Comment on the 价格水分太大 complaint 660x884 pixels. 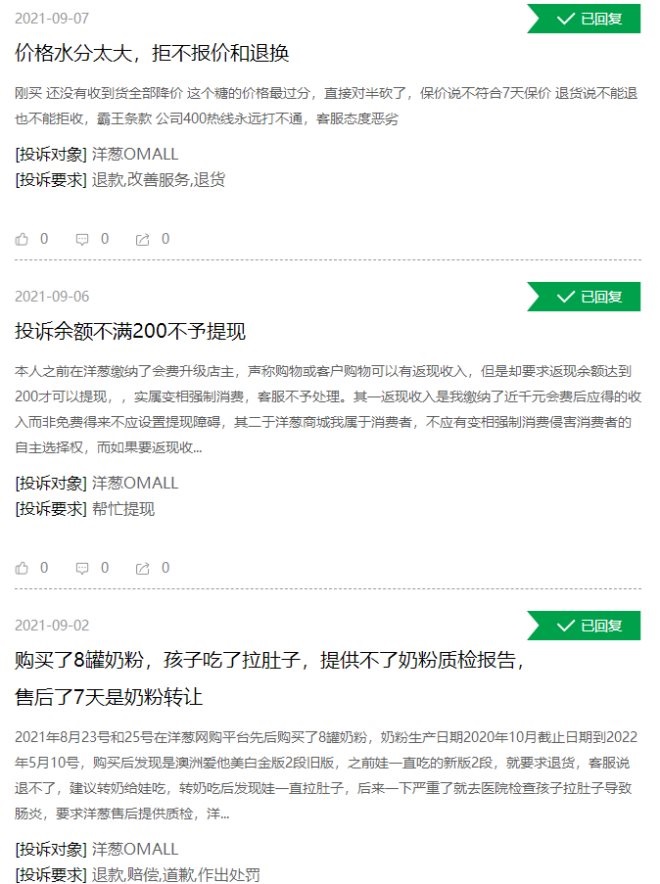tap(83, 239)
